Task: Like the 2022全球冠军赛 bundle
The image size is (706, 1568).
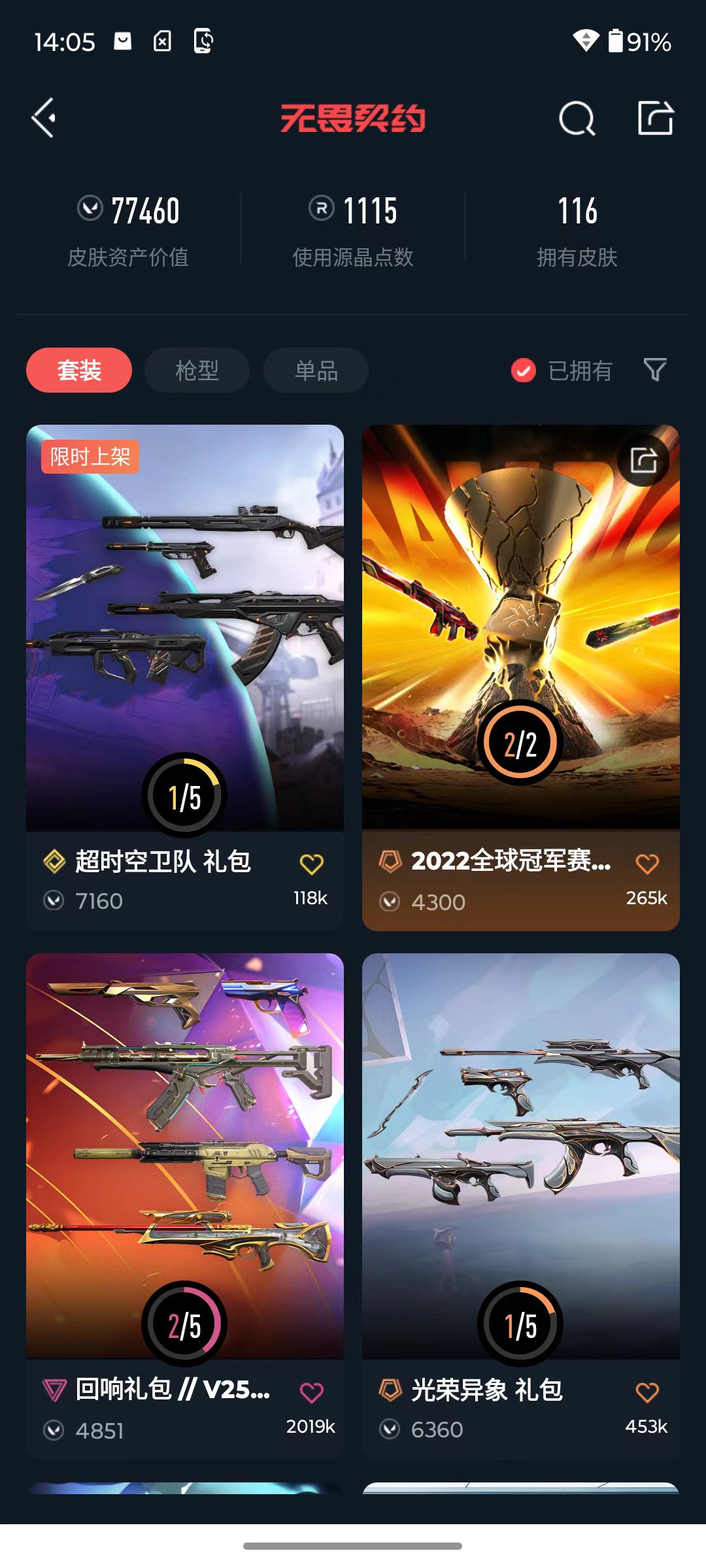Action: [647, 864]
